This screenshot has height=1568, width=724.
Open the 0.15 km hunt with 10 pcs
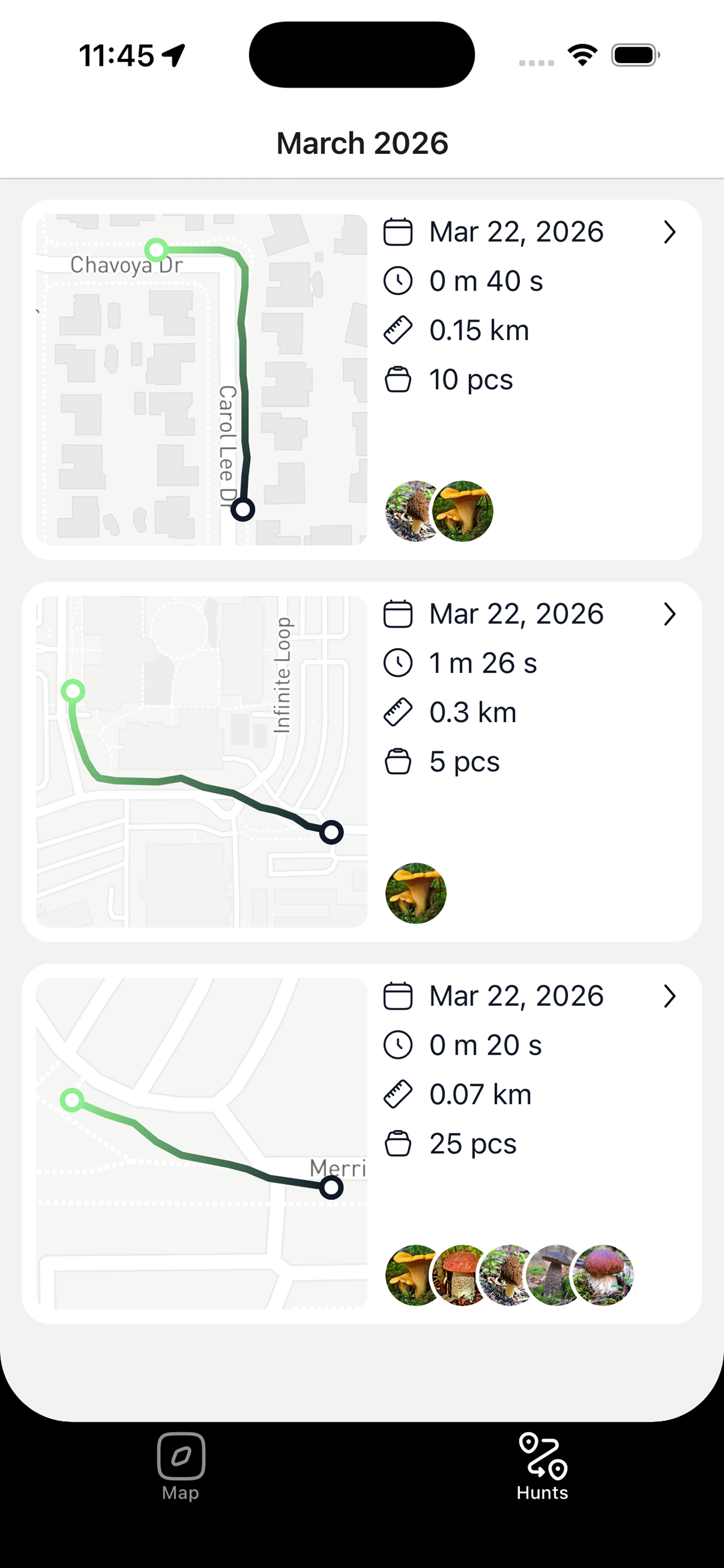669,232
